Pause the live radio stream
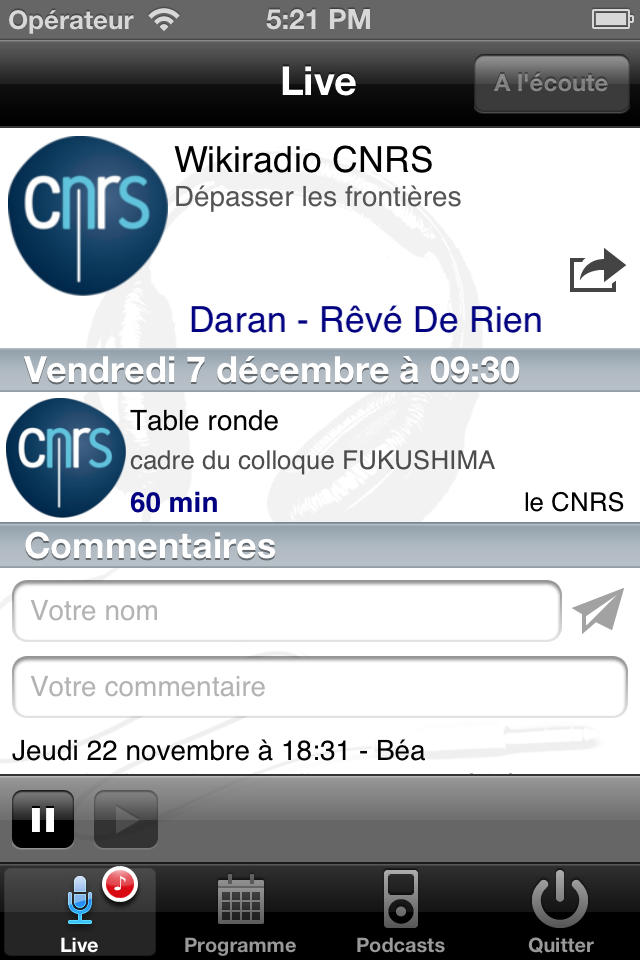 click(x=43, y=820)
